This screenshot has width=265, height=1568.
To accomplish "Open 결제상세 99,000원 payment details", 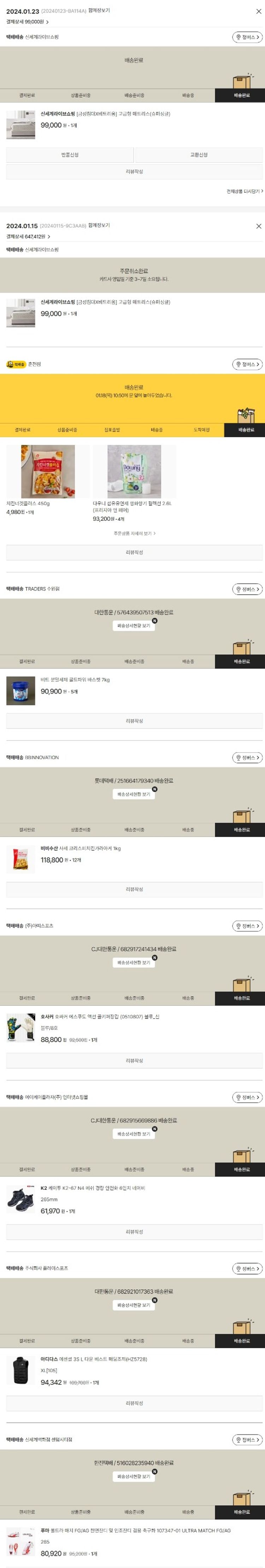I will click(x=28, y=22).
